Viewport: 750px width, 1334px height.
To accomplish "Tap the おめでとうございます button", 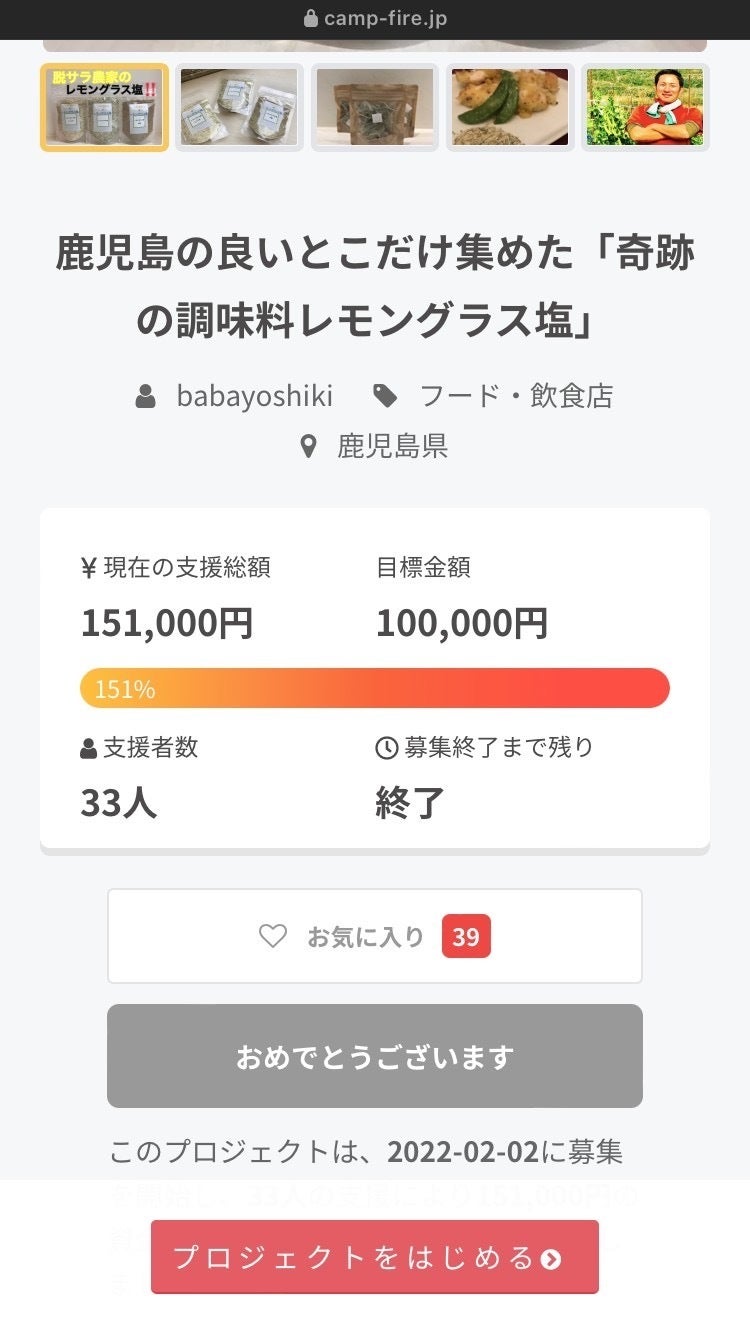I will (375, 1056).
